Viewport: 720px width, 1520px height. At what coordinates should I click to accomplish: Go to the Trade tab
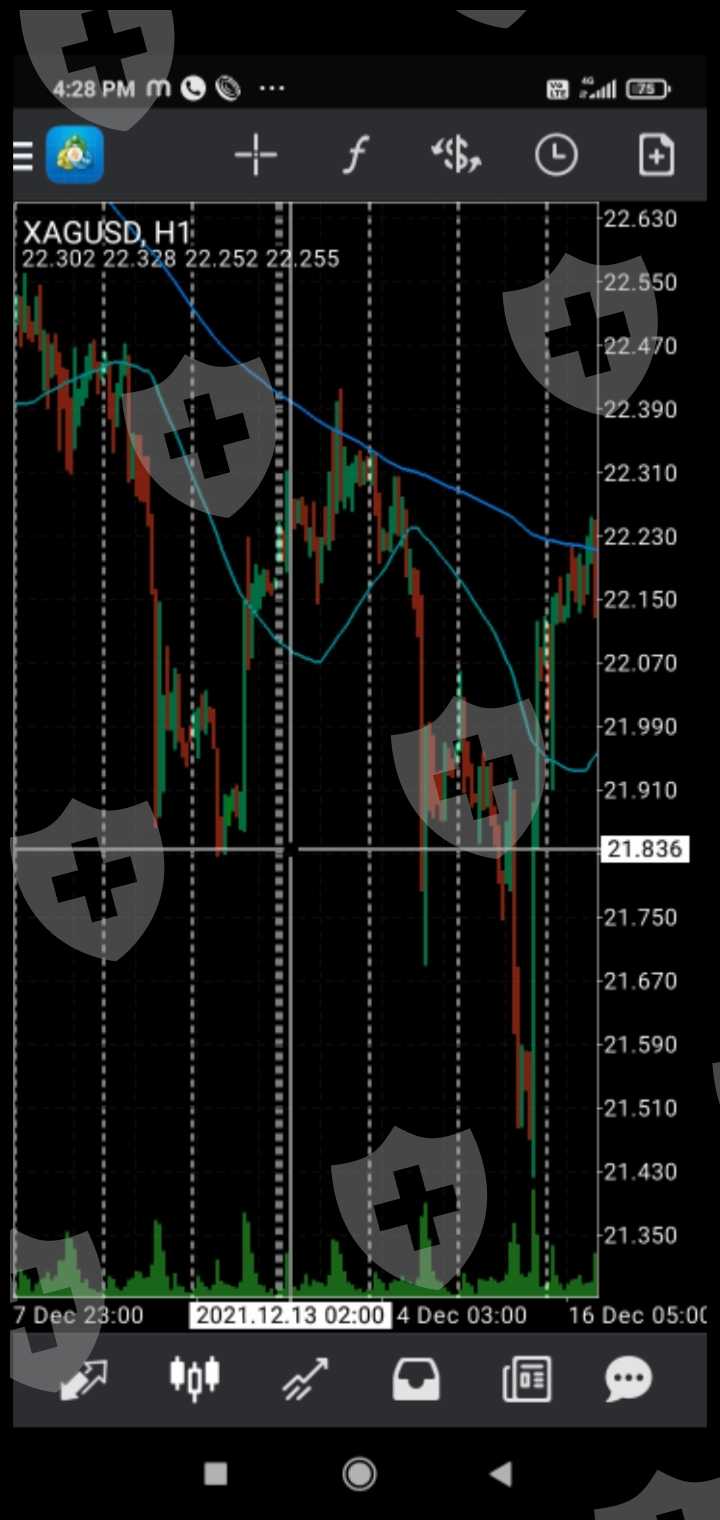[305, 1381]
